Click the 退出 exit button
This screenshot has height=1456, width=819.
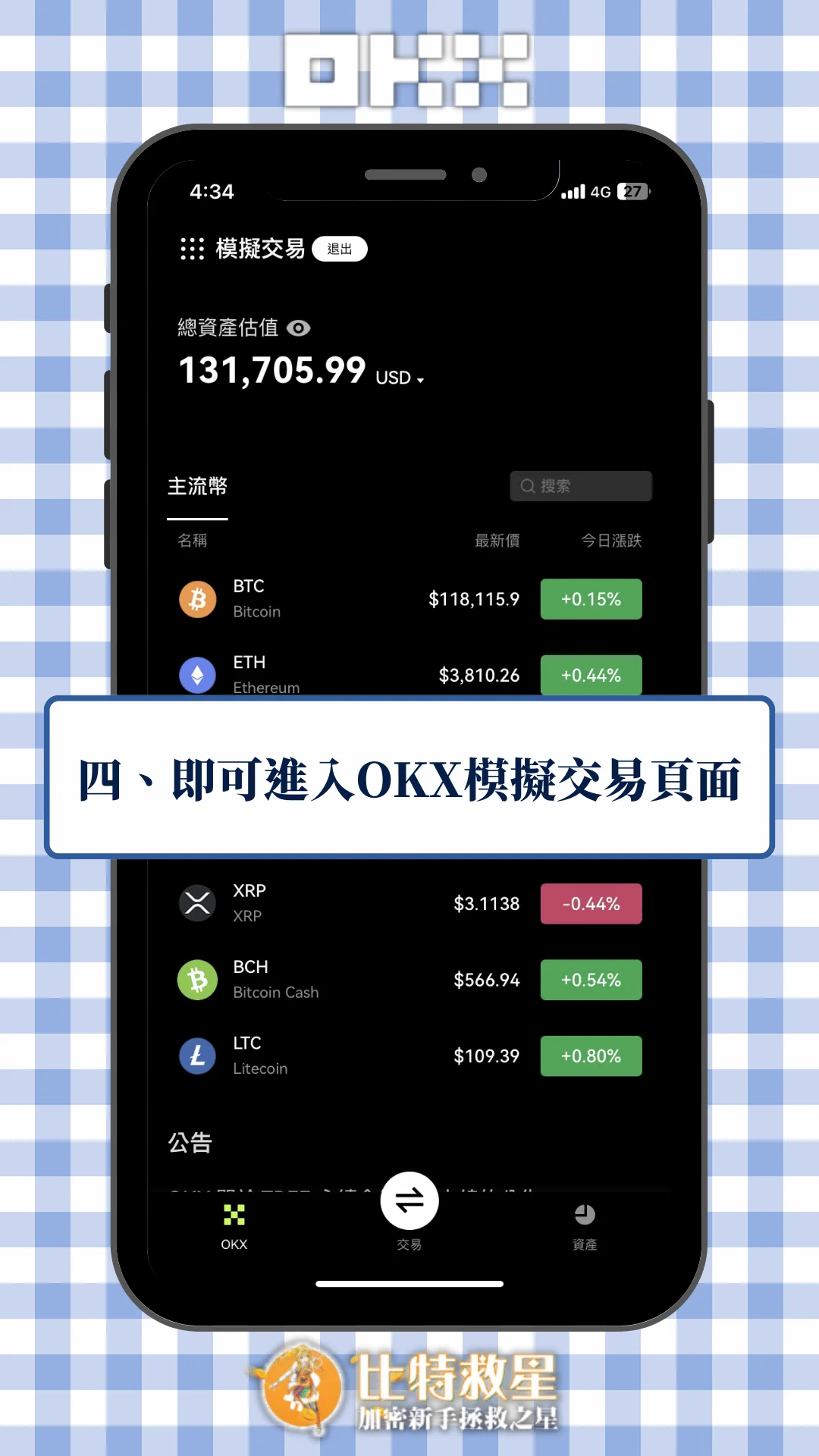pyautogui.click(x=339, y=249)
